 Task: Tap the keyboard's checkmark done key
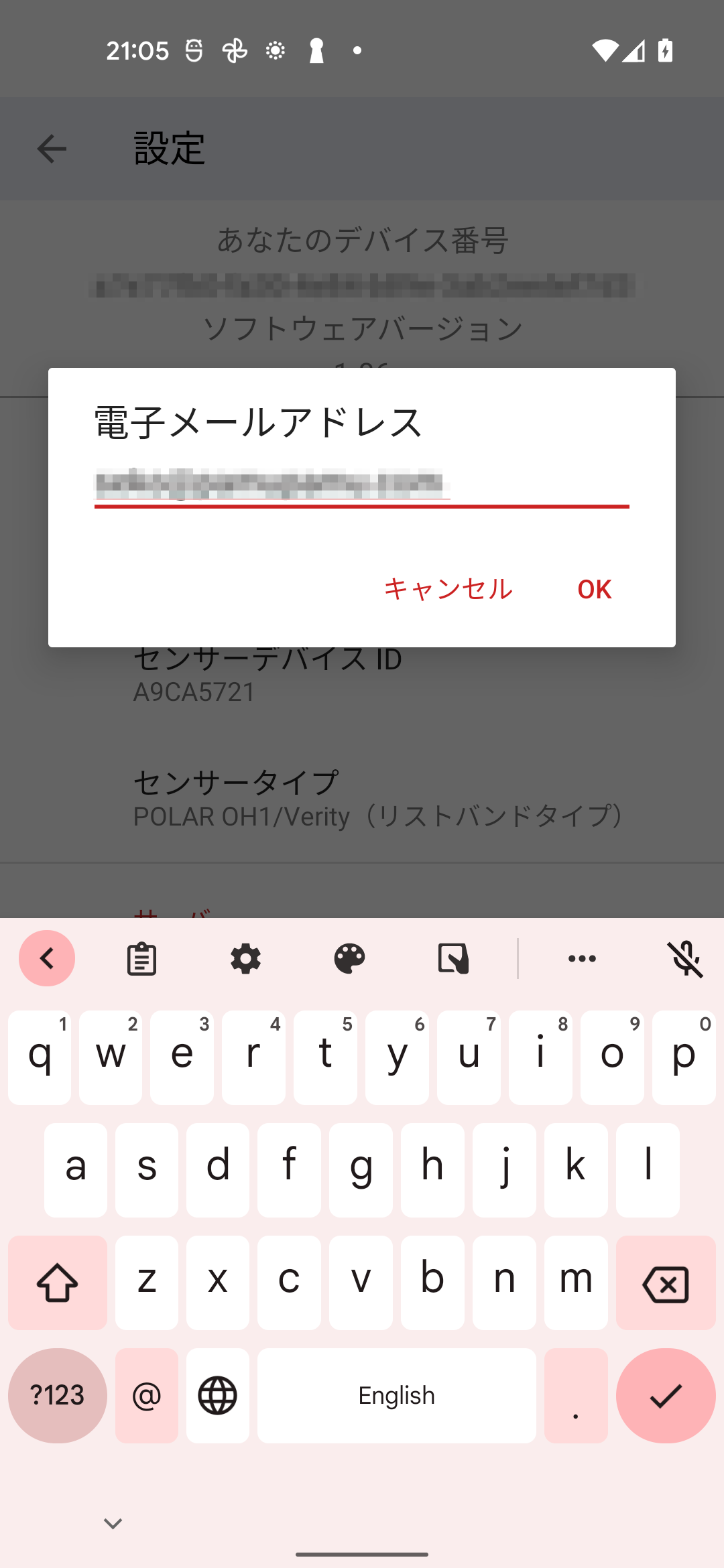point(666,1396)
